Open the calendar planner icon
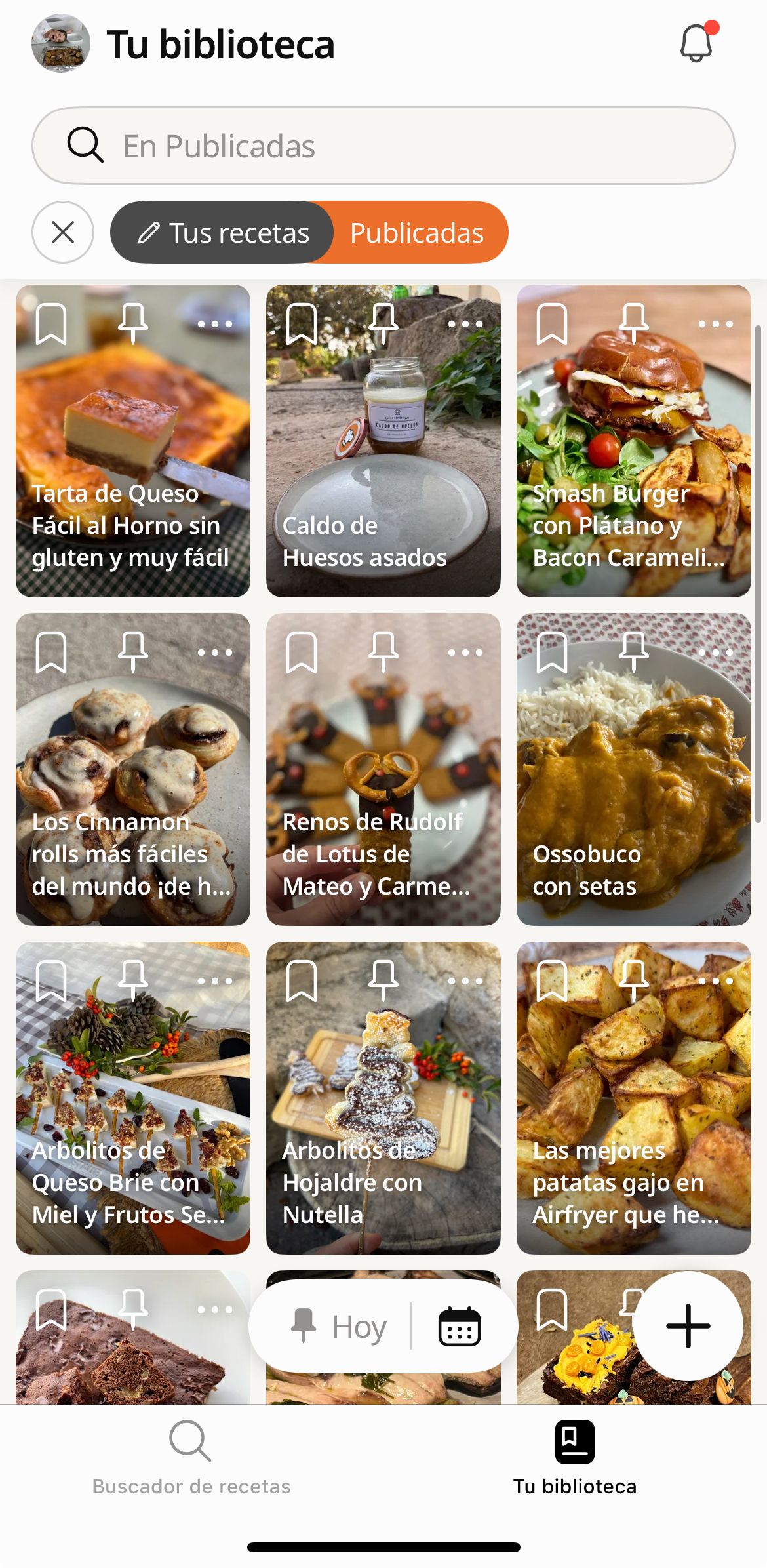The width and height of the screenshot is (767, 1568). (460, 1327)
